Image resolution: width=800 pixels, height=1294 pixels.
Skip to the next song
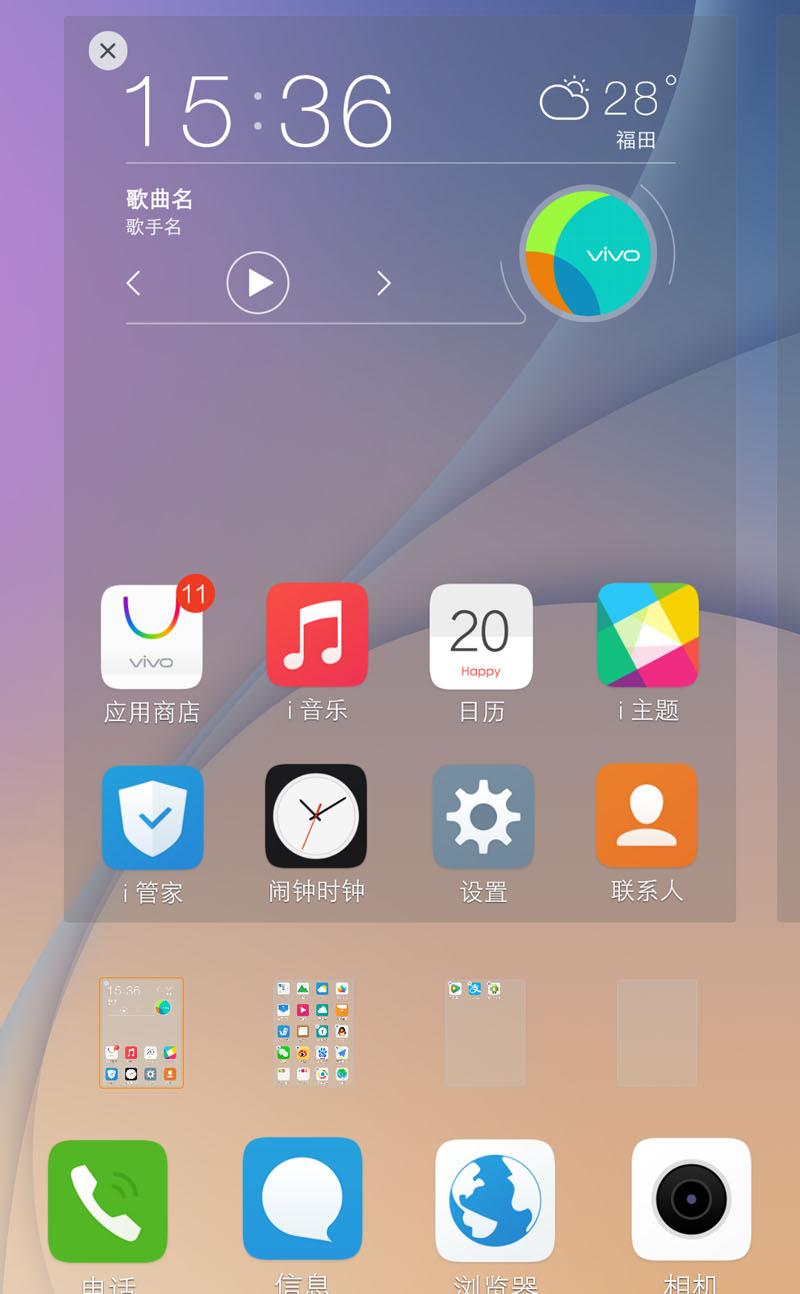coord(383,284)
